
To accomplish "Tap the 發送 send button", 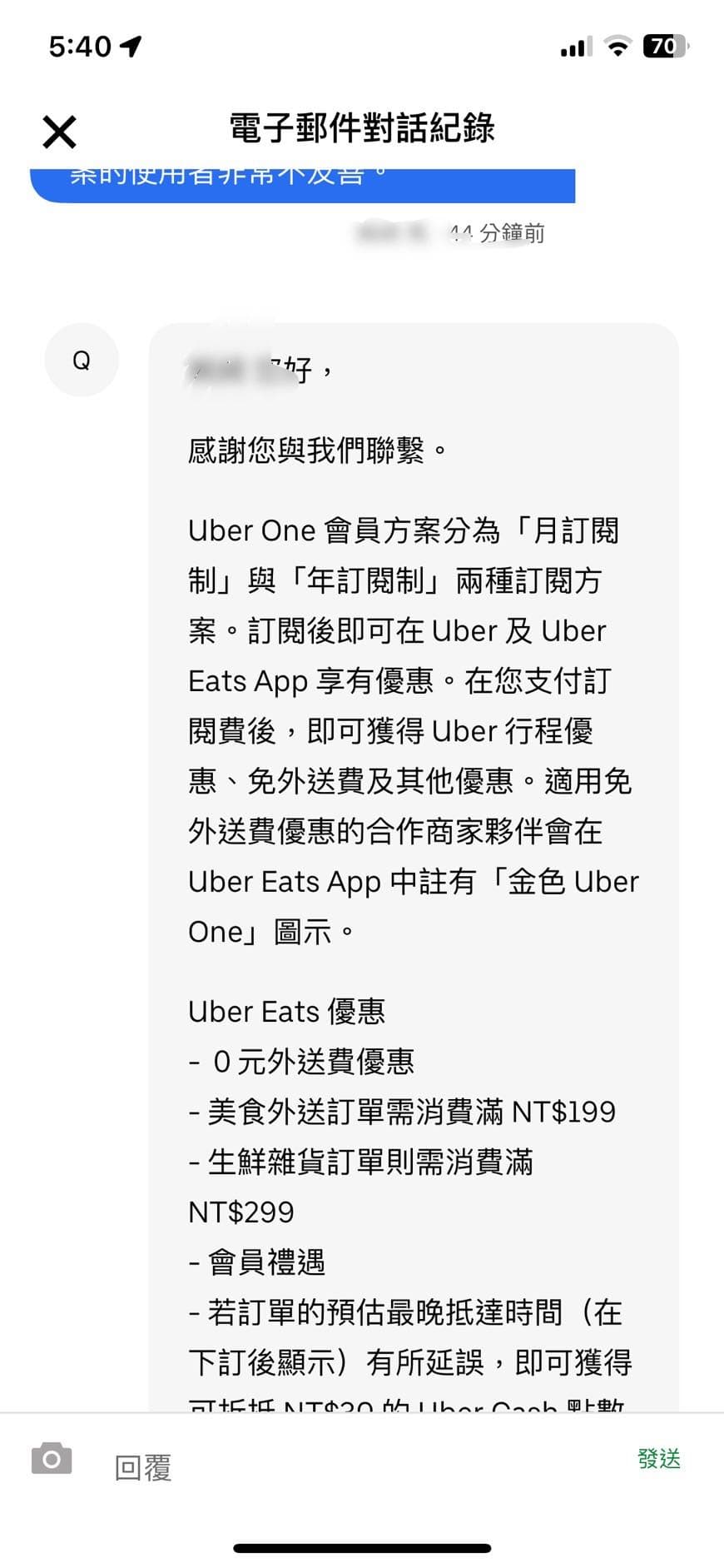I will (659, 1459).
